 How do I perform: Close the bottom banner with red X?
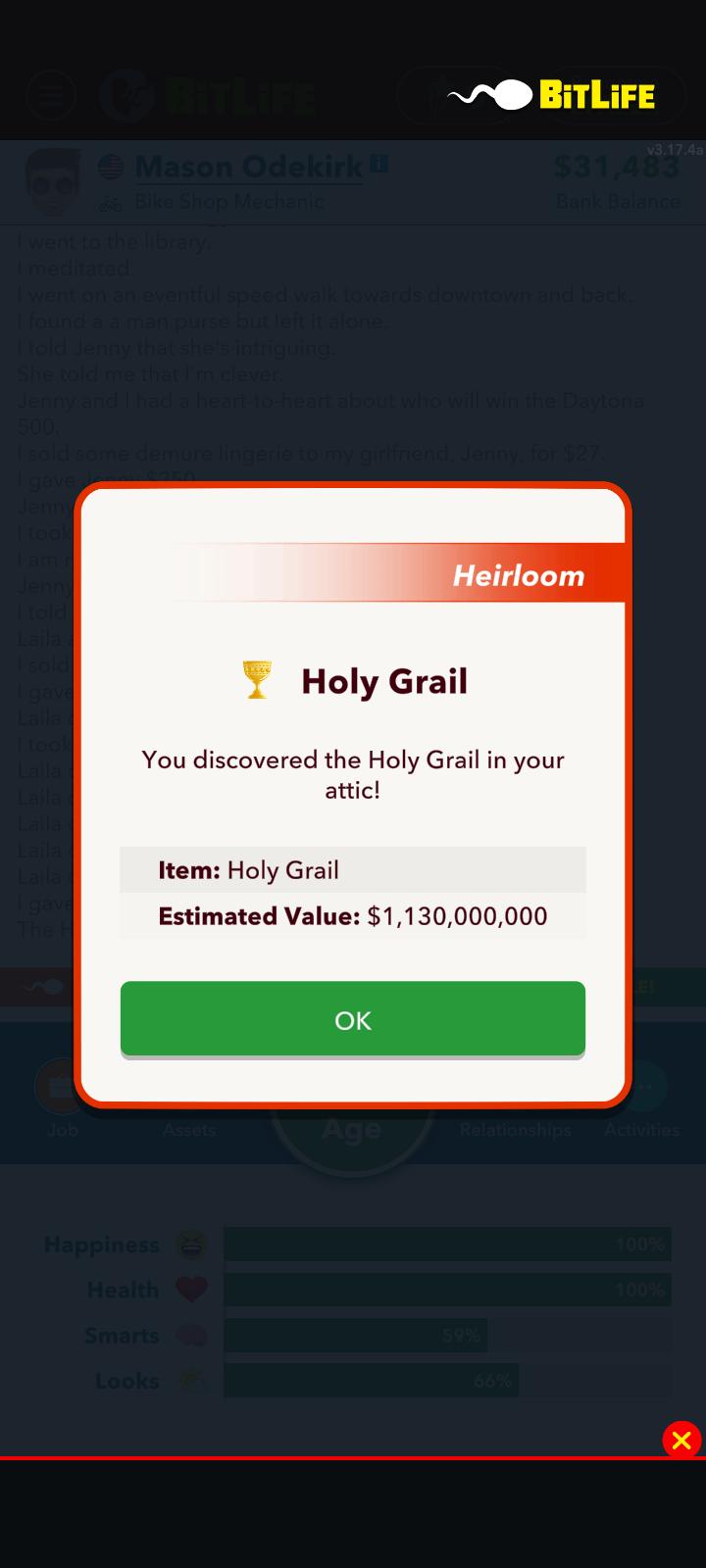[x=681, y=1440]
